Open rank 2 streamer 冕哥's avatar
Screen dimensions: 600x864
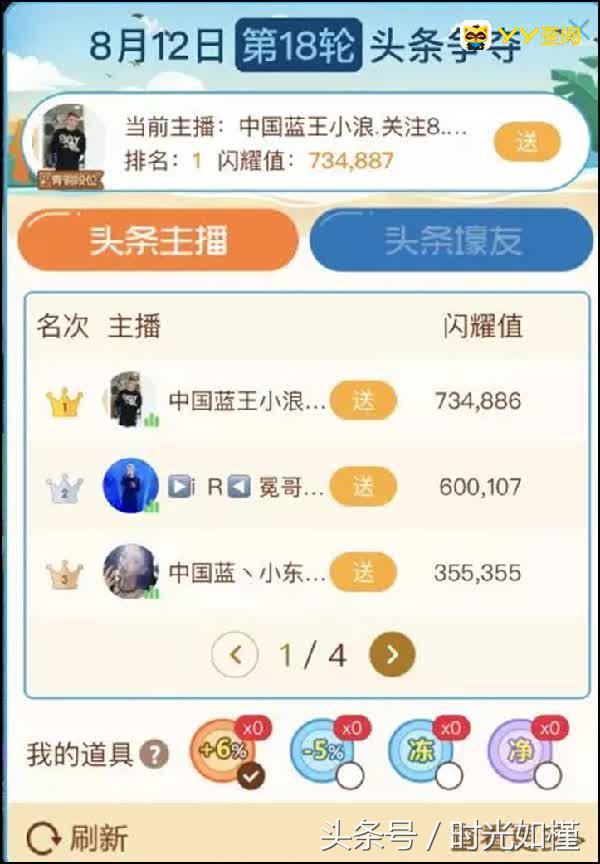[x=131, y=487]
